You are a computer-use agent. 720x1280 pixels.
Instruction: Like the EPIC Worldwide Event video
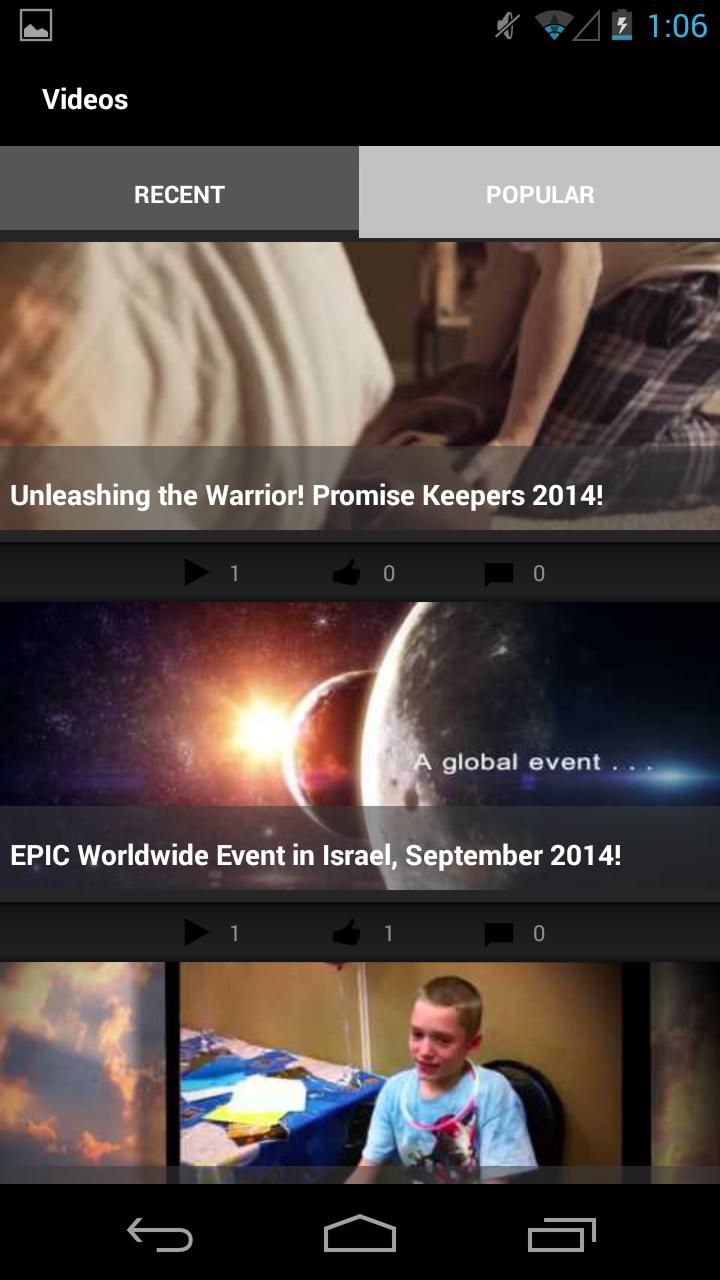[x=347, y=933]
